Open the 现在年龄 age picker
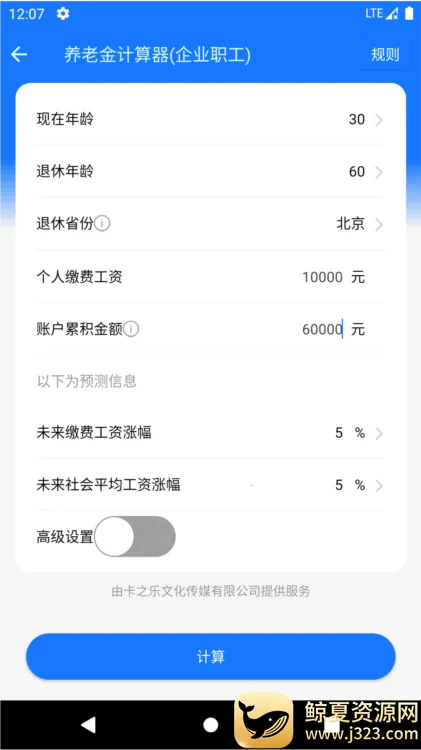Viewport: 421px width, 750px height. point(210,119)
